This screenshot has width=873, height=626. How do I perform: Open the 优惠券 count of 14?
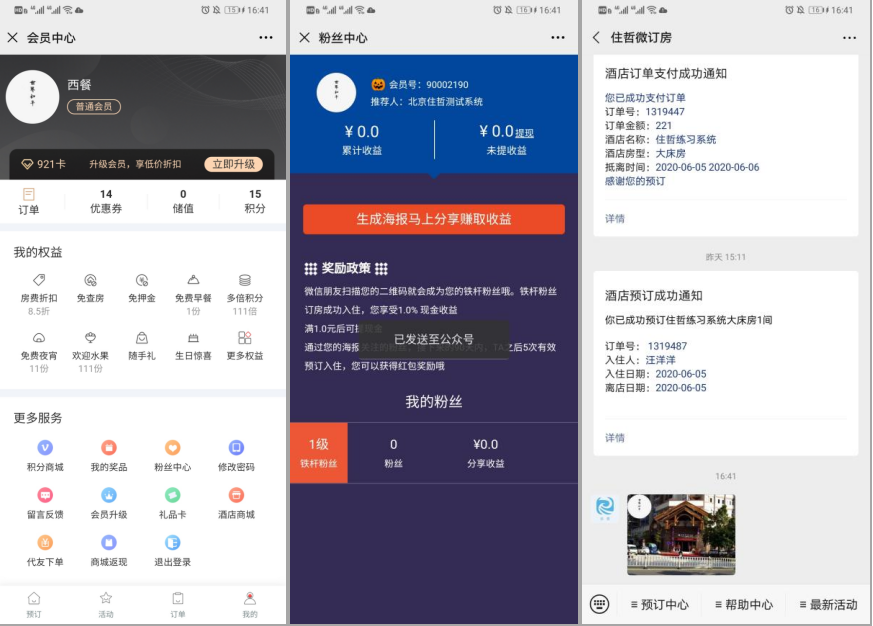tap(105, 201)
